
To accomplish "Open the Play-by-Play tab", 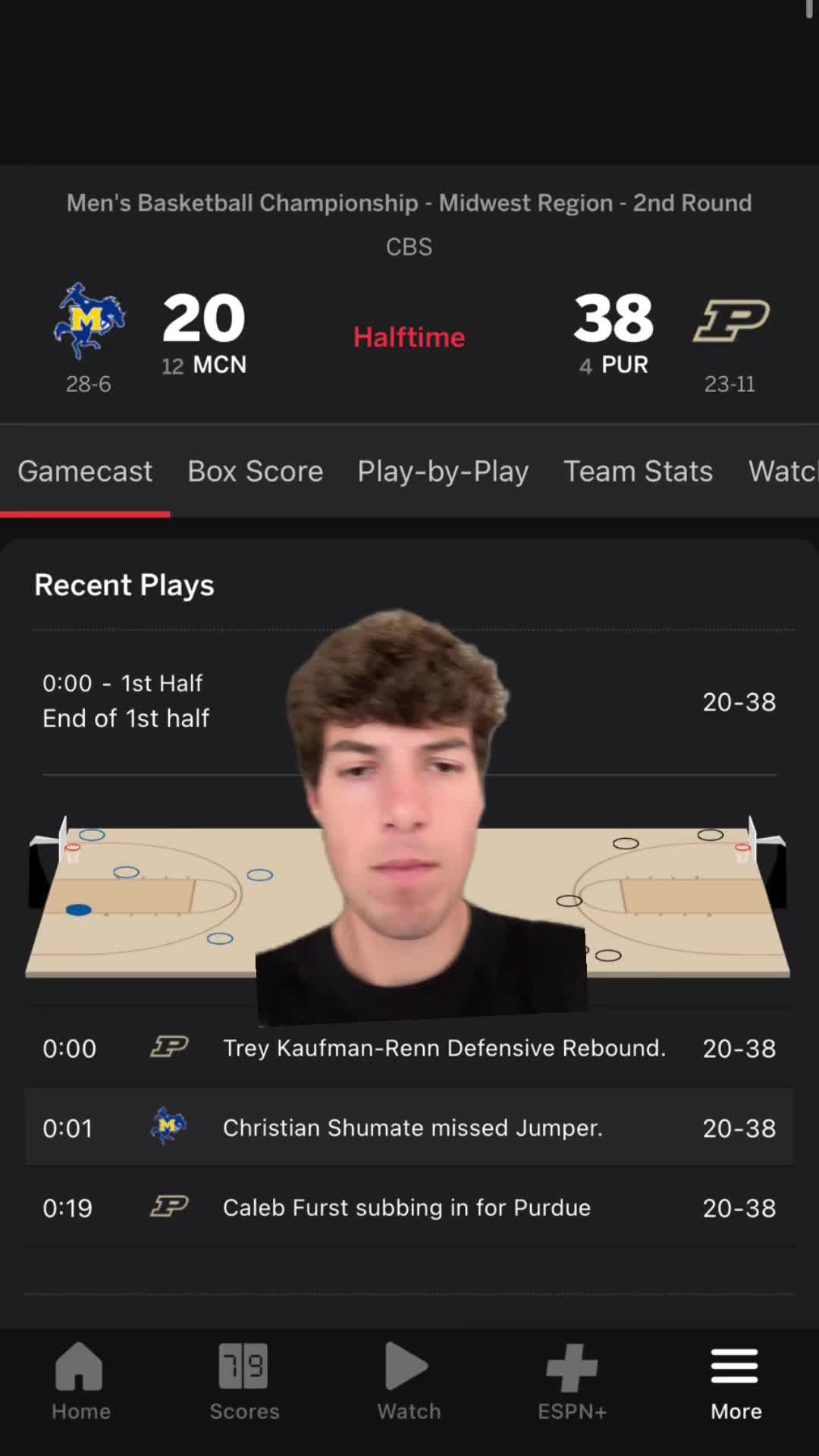I will click(443, 472).
